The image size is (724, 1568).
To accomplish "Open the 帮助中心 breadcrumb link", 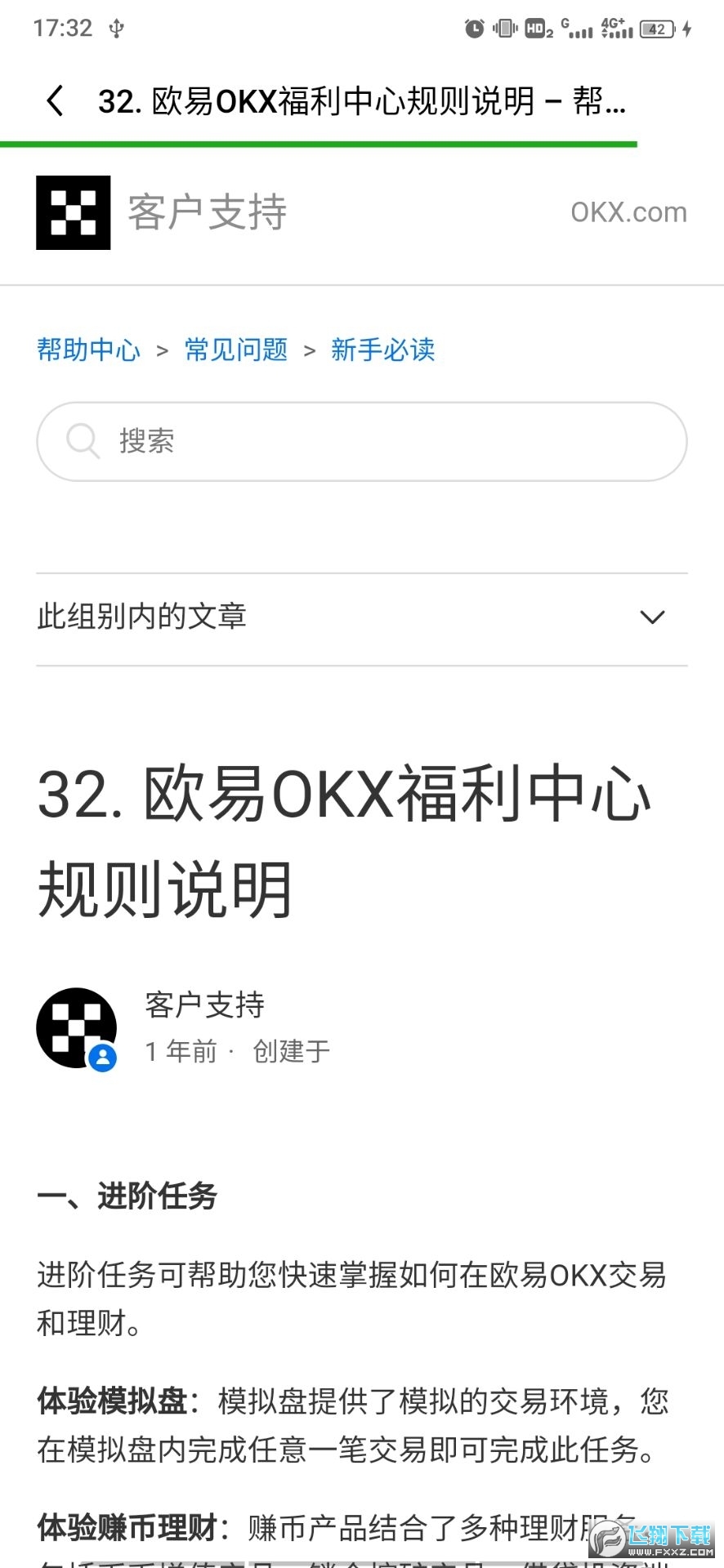I will (x=87, y=350).
